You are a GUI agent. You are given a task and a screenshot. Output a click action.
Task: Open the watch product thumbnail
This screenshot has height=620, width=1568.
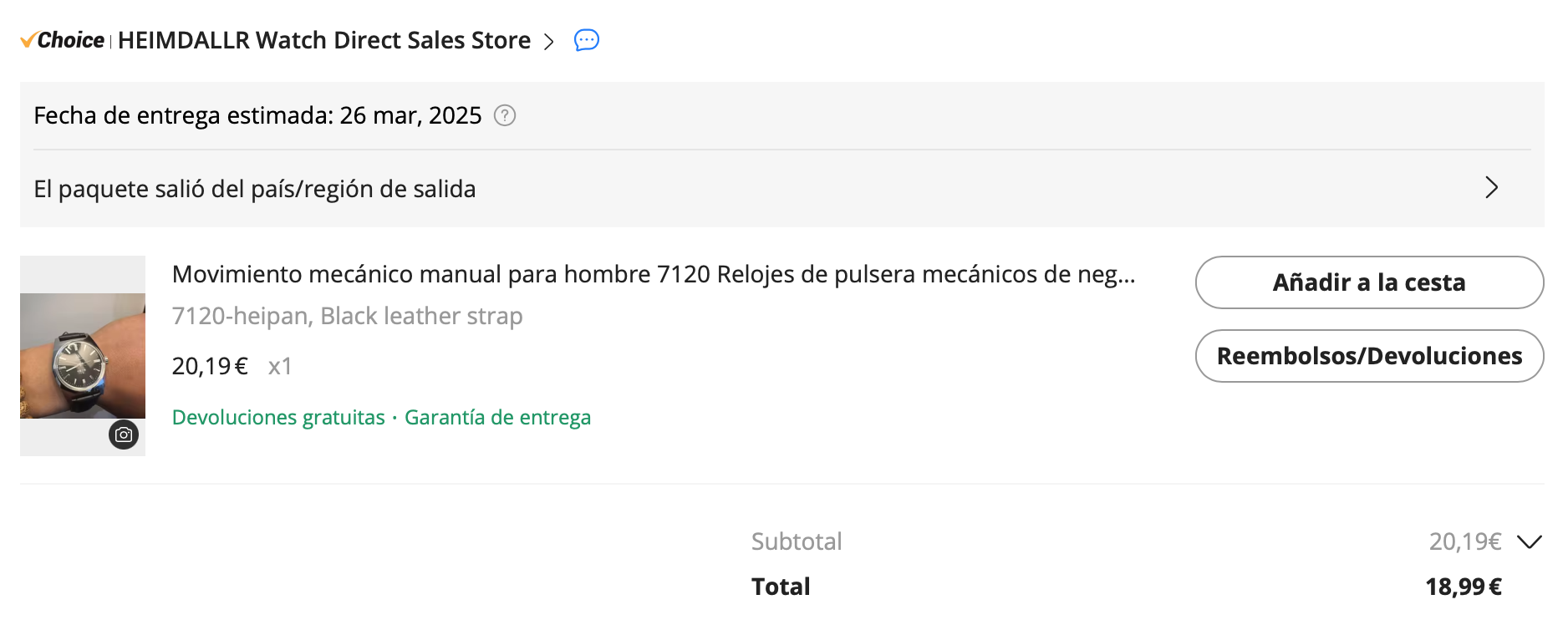[x=83, y=355]
